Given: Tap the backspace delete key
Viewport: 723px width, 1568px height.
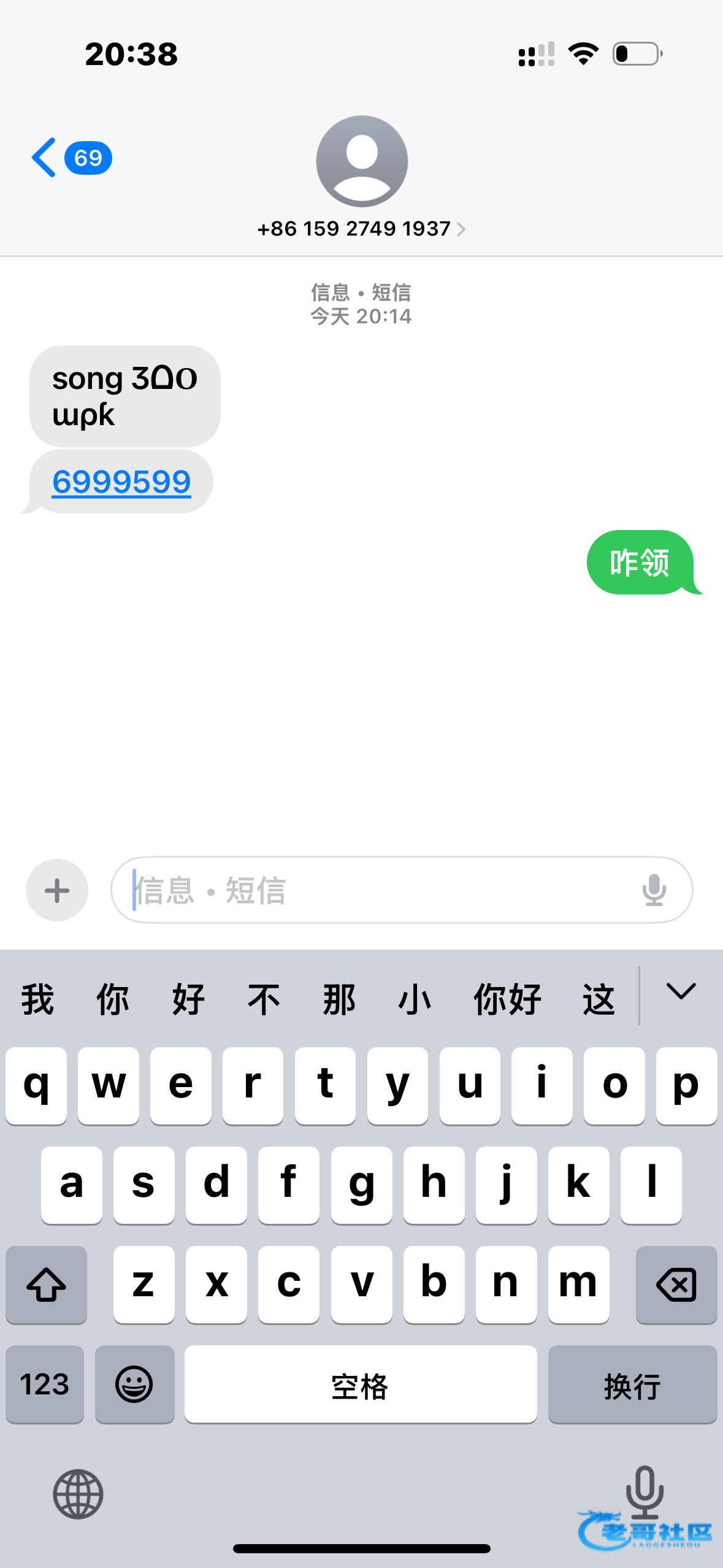Looking at the screenshot, I should click(676, 1285).
